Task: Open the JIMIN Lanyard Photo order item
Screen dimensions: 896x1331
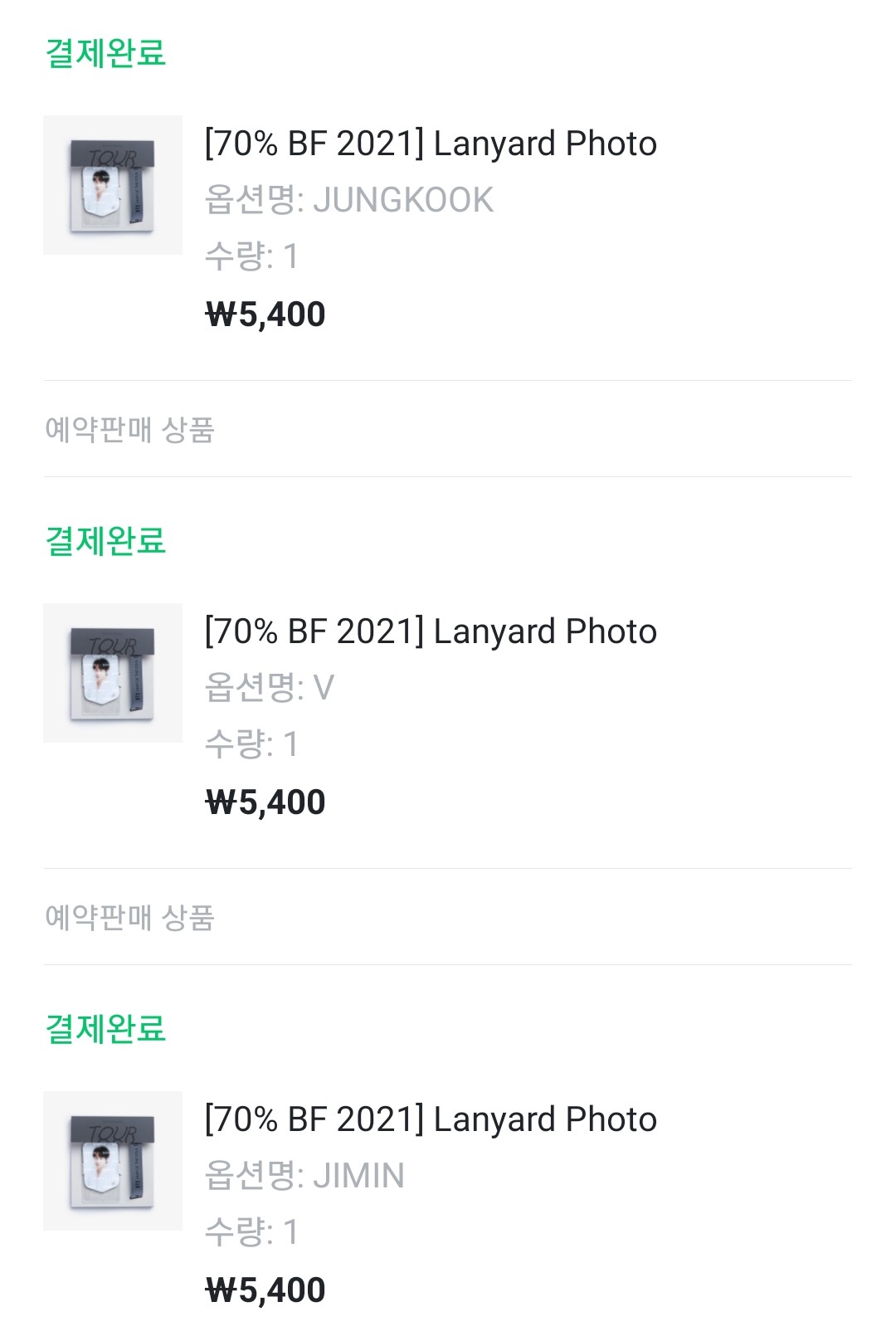Action: pyautogui.click(x=431, y=1120)
